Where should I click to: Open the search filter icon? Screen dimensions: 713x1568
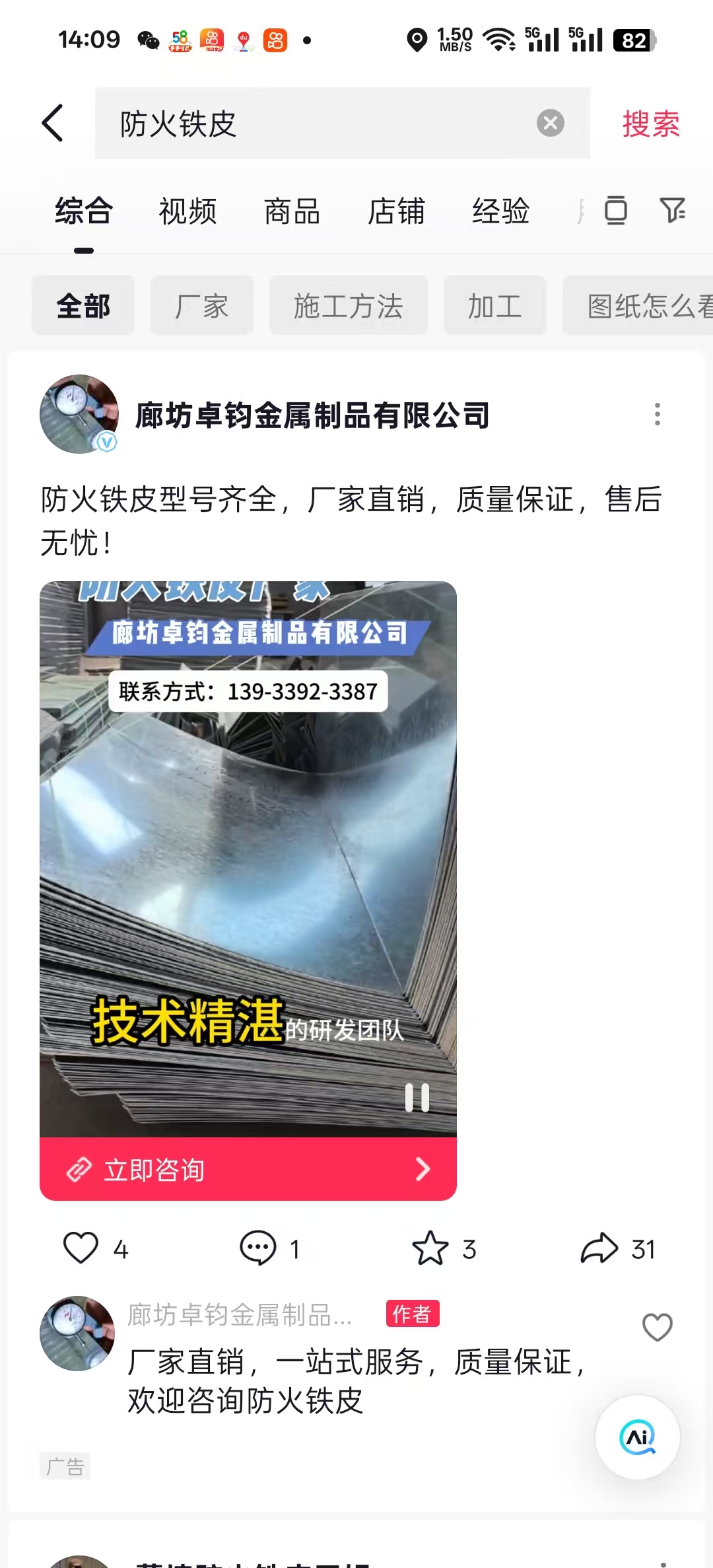point(673,211)
